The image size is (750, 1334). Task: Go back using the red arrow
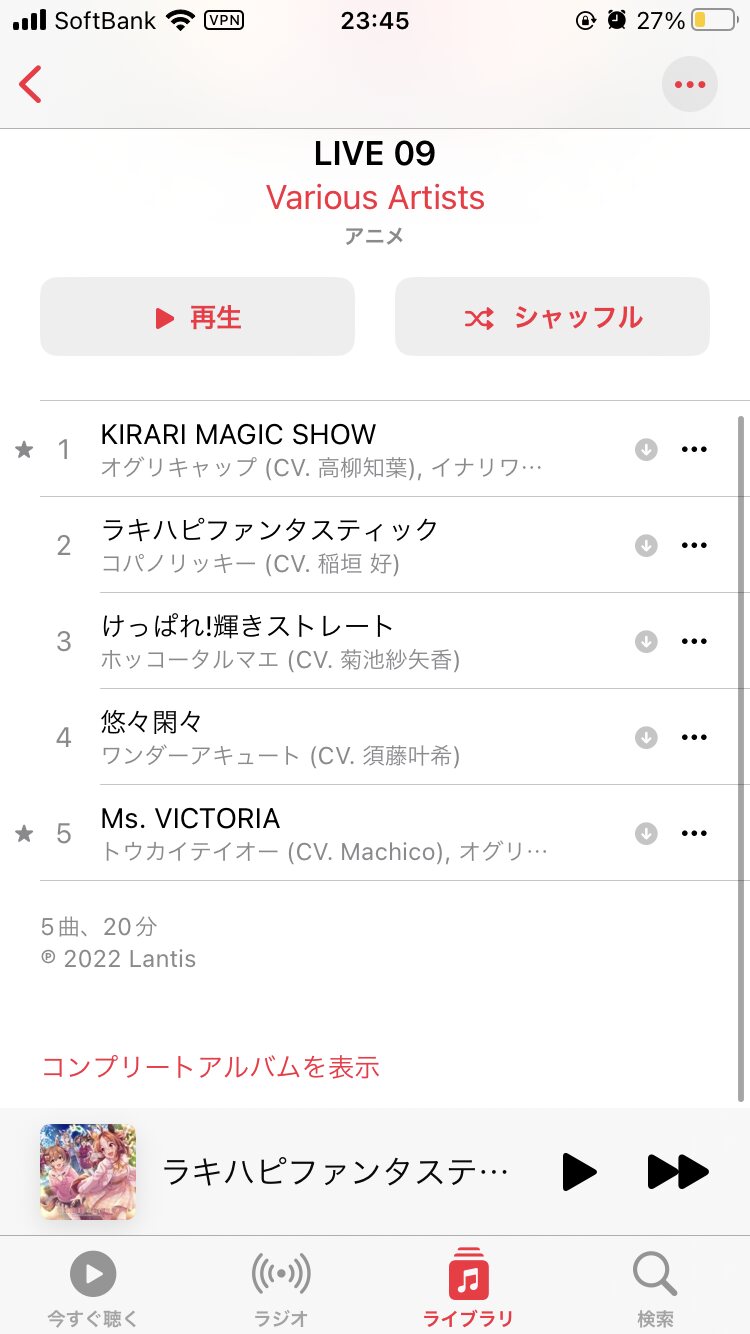pos(31,84)
